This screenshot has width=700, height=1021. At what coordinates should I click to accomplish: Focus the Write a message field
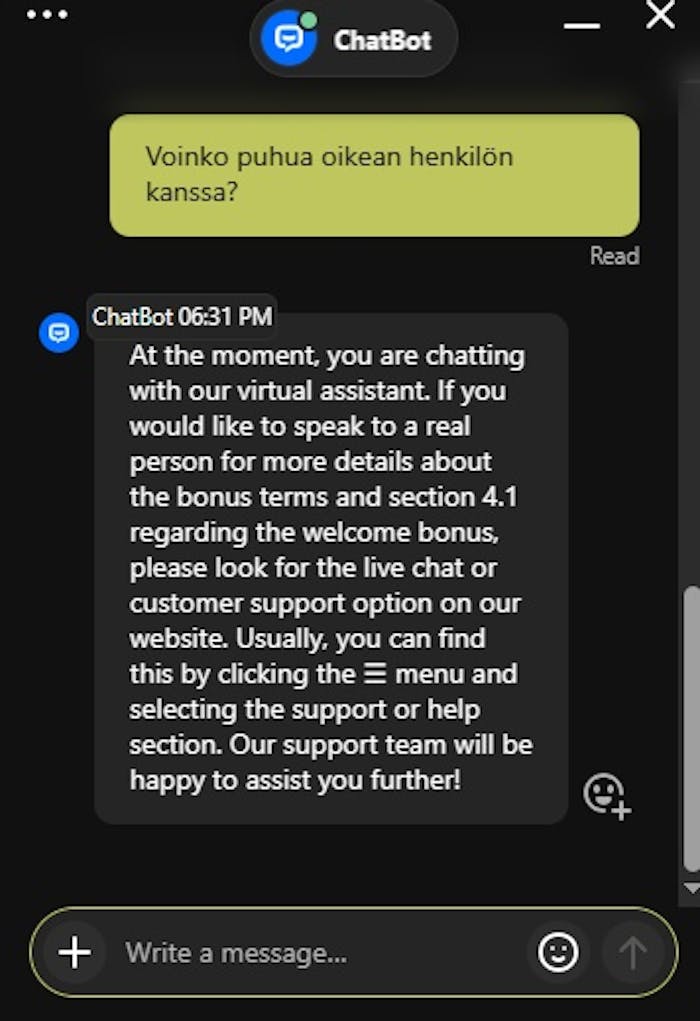click(320, 953)
